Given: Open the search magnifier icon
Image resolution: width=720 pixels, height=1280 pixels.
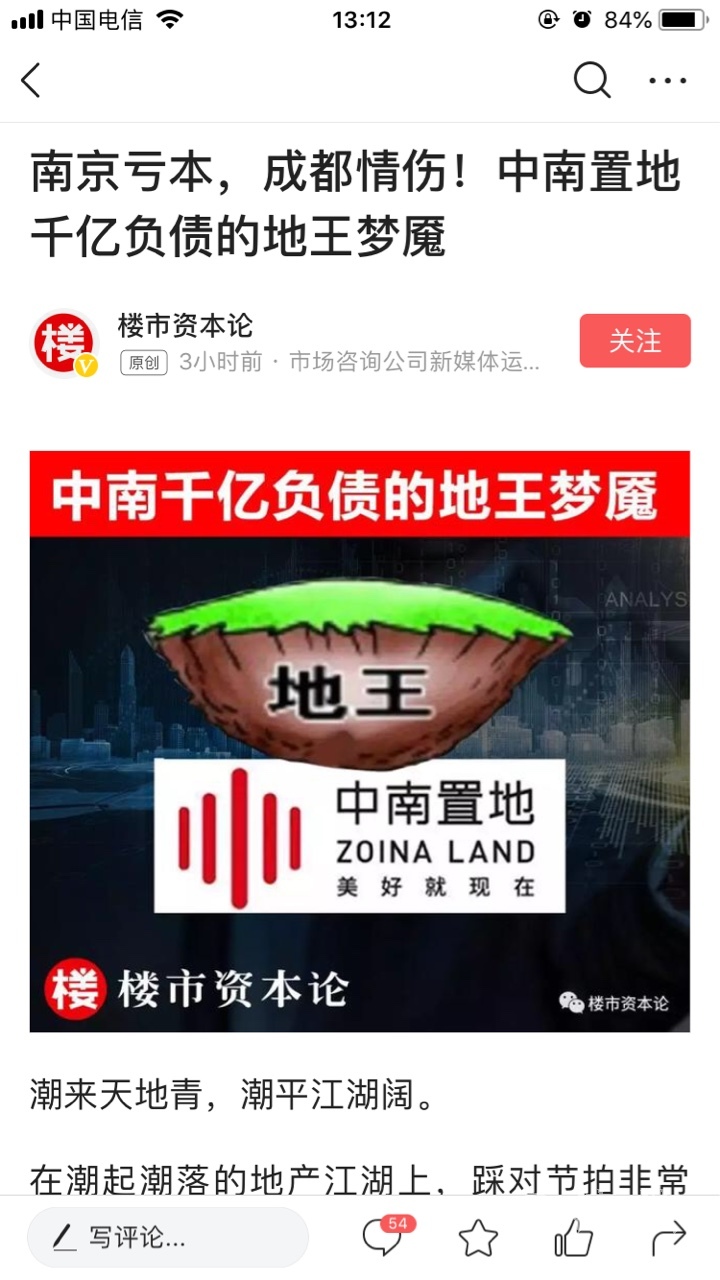Looking at the screenshot, I should click(591, 80).
